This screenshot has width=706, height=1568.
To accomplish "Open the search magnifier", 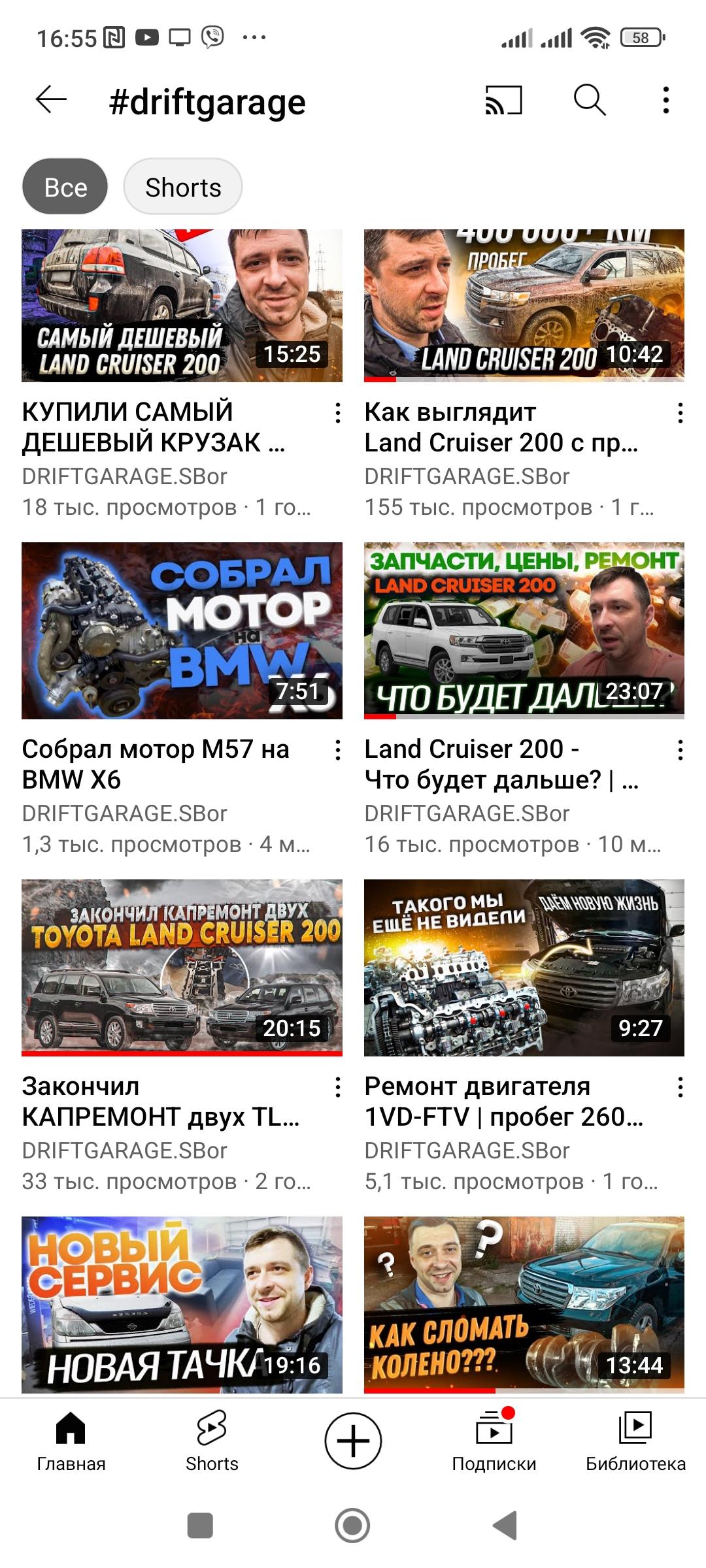I will [589, 101].
